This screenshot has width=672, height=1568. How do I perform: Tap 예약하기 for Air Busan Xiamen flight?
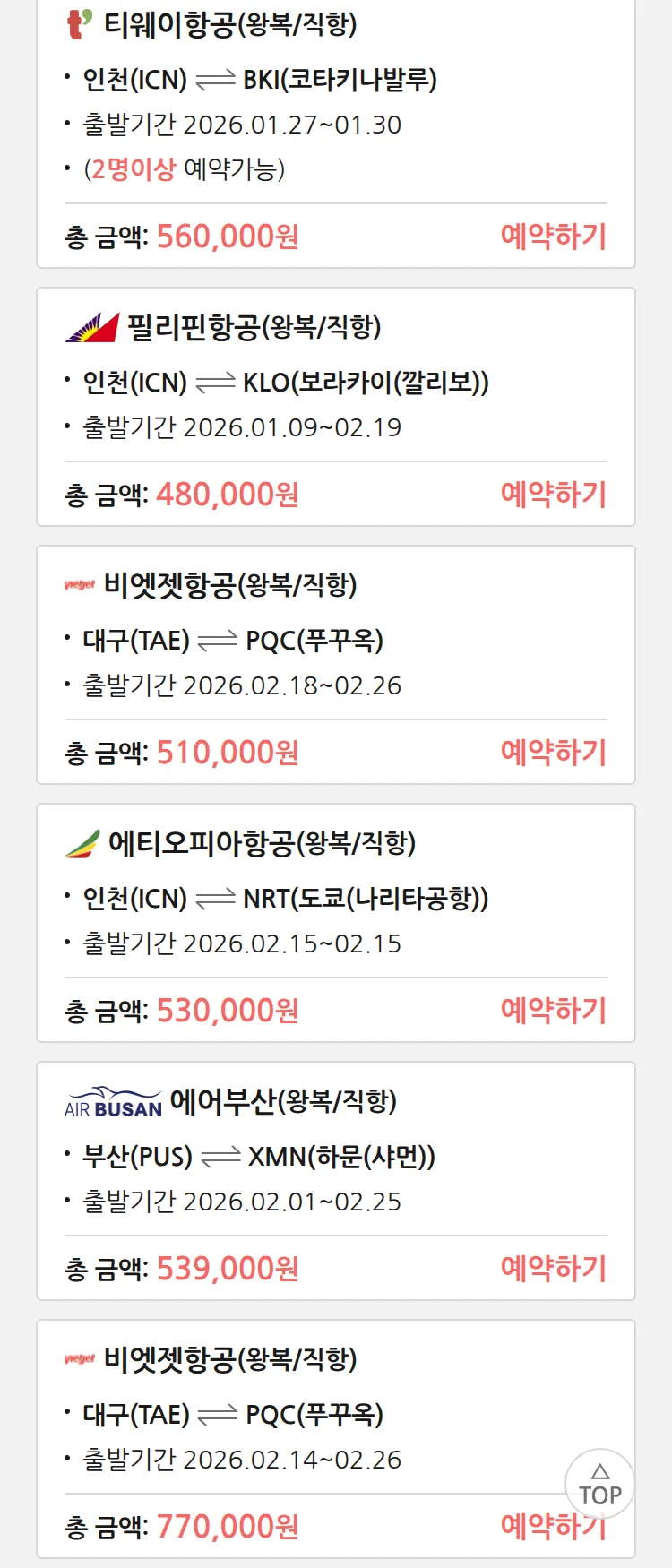click(553, 1269)
